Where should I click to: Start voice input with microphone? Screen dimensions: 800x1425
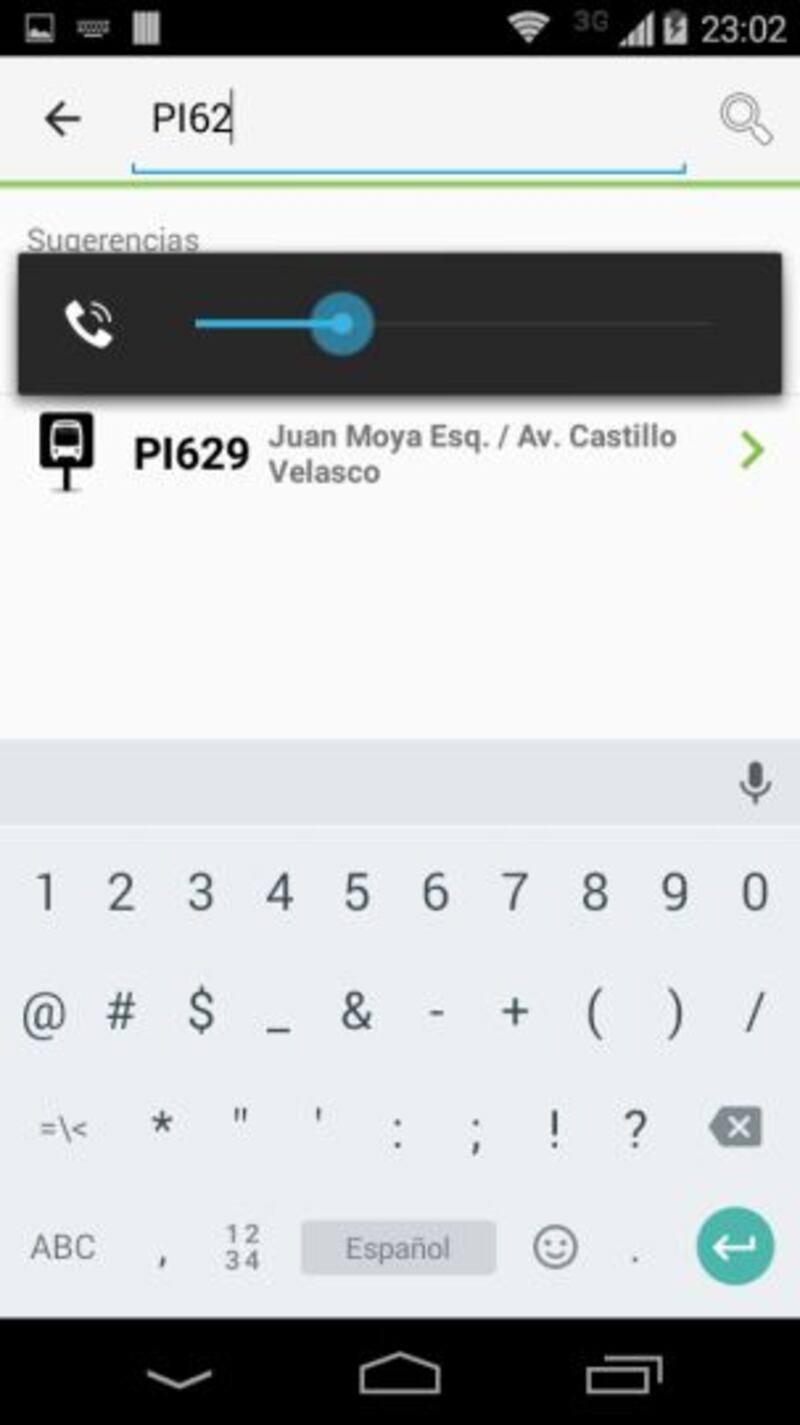(x=754, y=783)
